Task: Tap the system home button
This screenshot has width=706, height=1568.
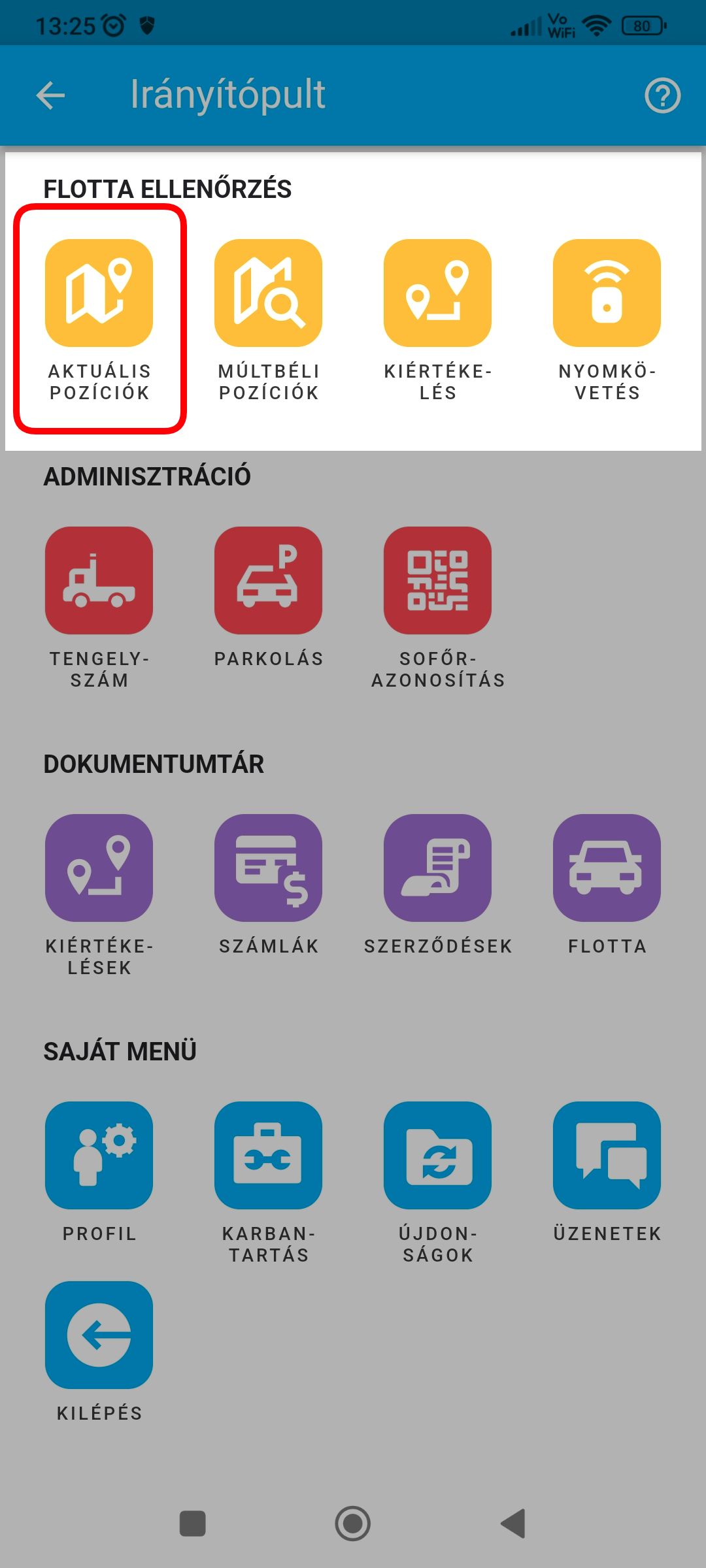Action: pyautogui.click(x=353, y=1524)
